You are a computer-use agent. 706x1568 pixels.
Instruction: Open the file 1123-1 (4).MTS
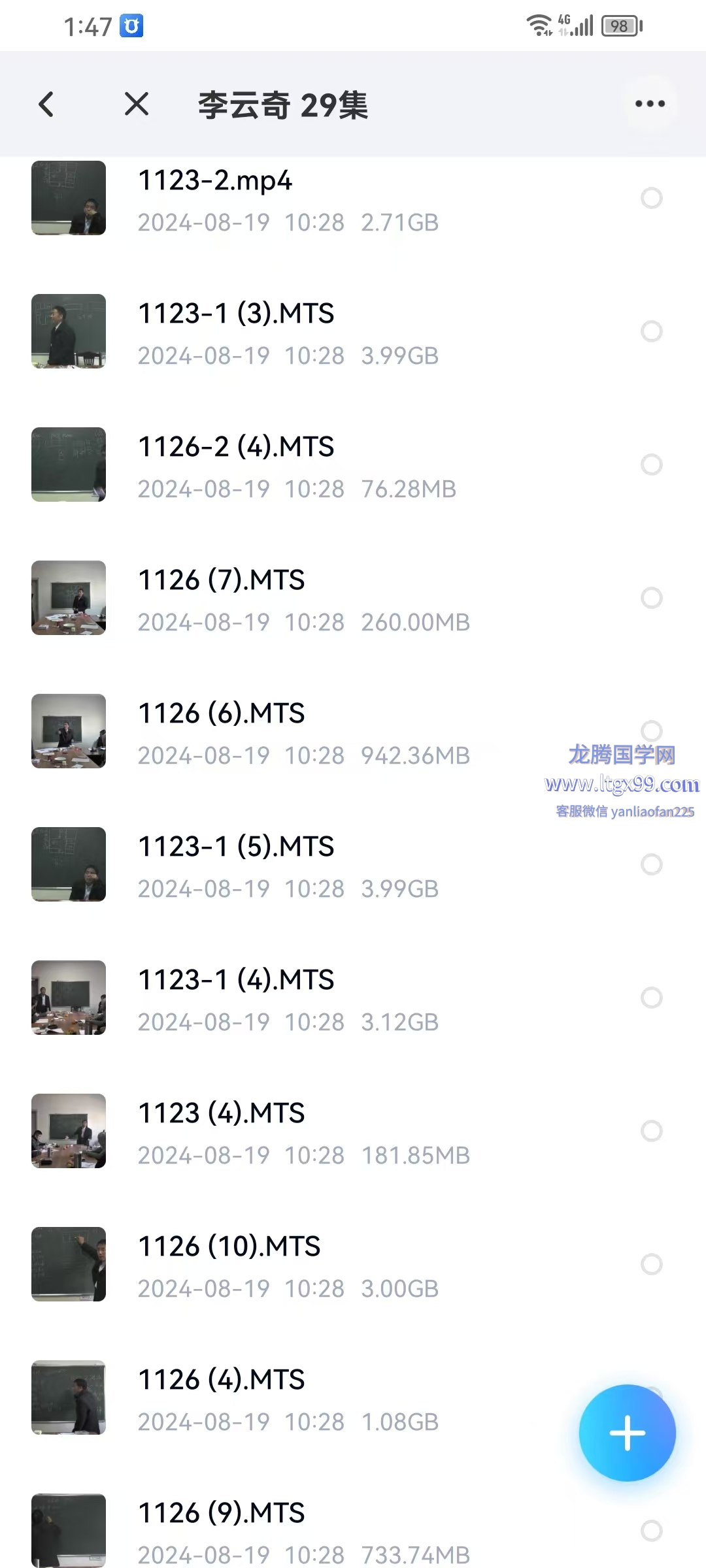(236, 980)
